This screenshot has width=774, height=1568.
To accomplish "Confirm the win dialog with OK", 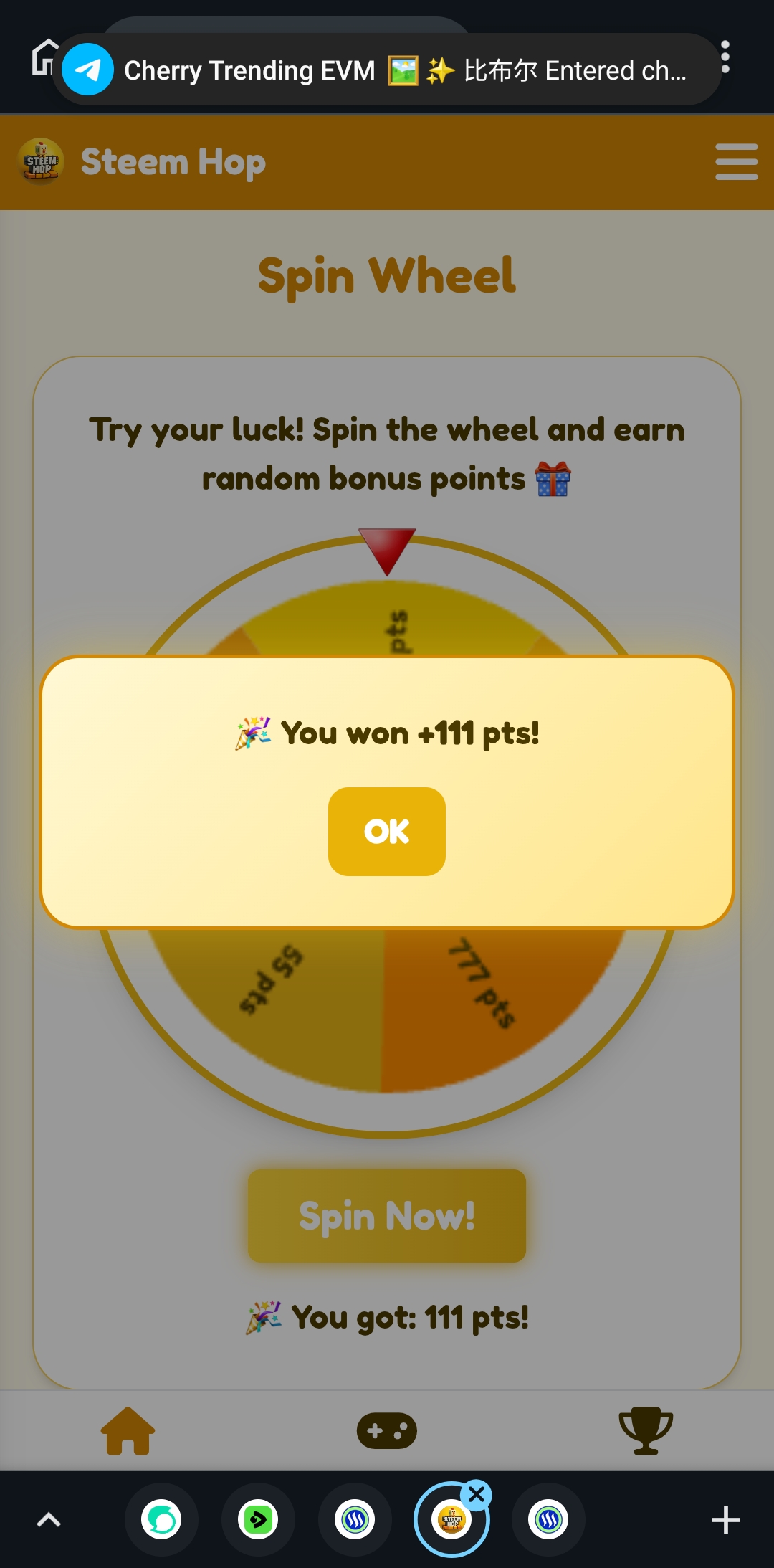I will pyautogui.click(x=387, y=831).
